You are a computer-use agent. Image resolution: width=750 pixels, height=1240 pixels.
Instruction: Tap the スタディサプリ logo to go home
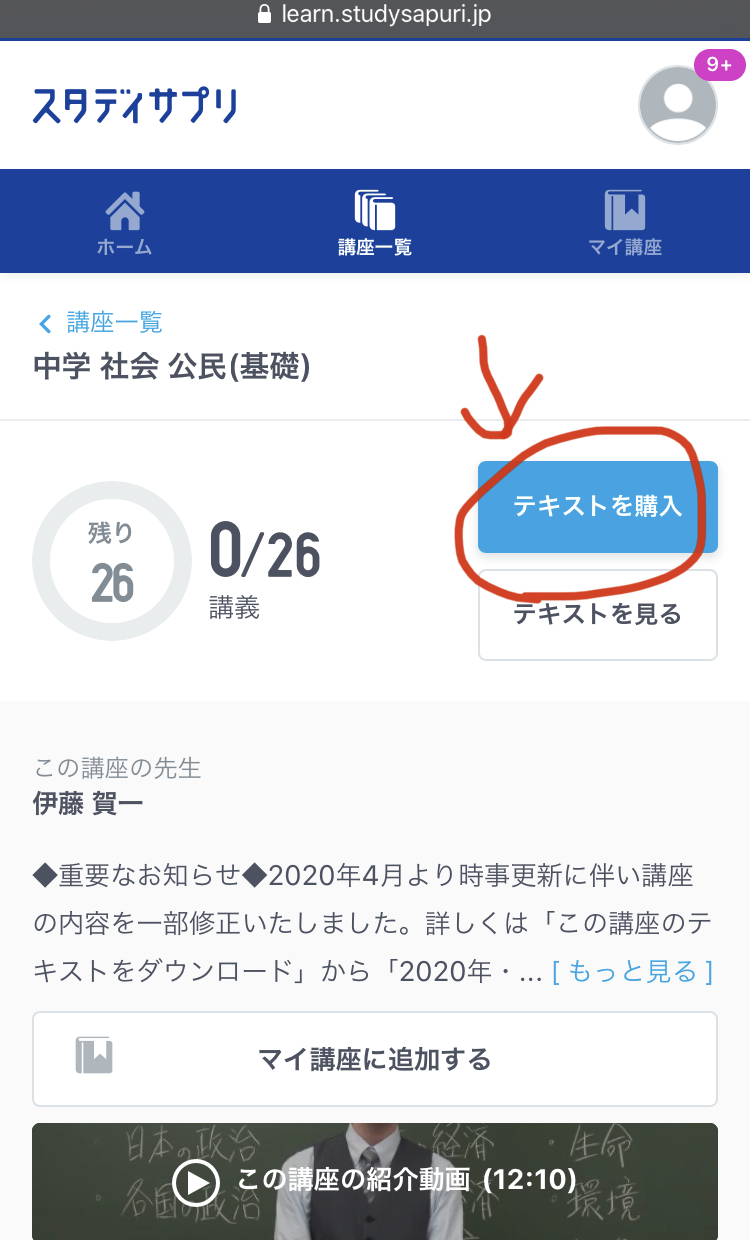click(x=135, y=106)
